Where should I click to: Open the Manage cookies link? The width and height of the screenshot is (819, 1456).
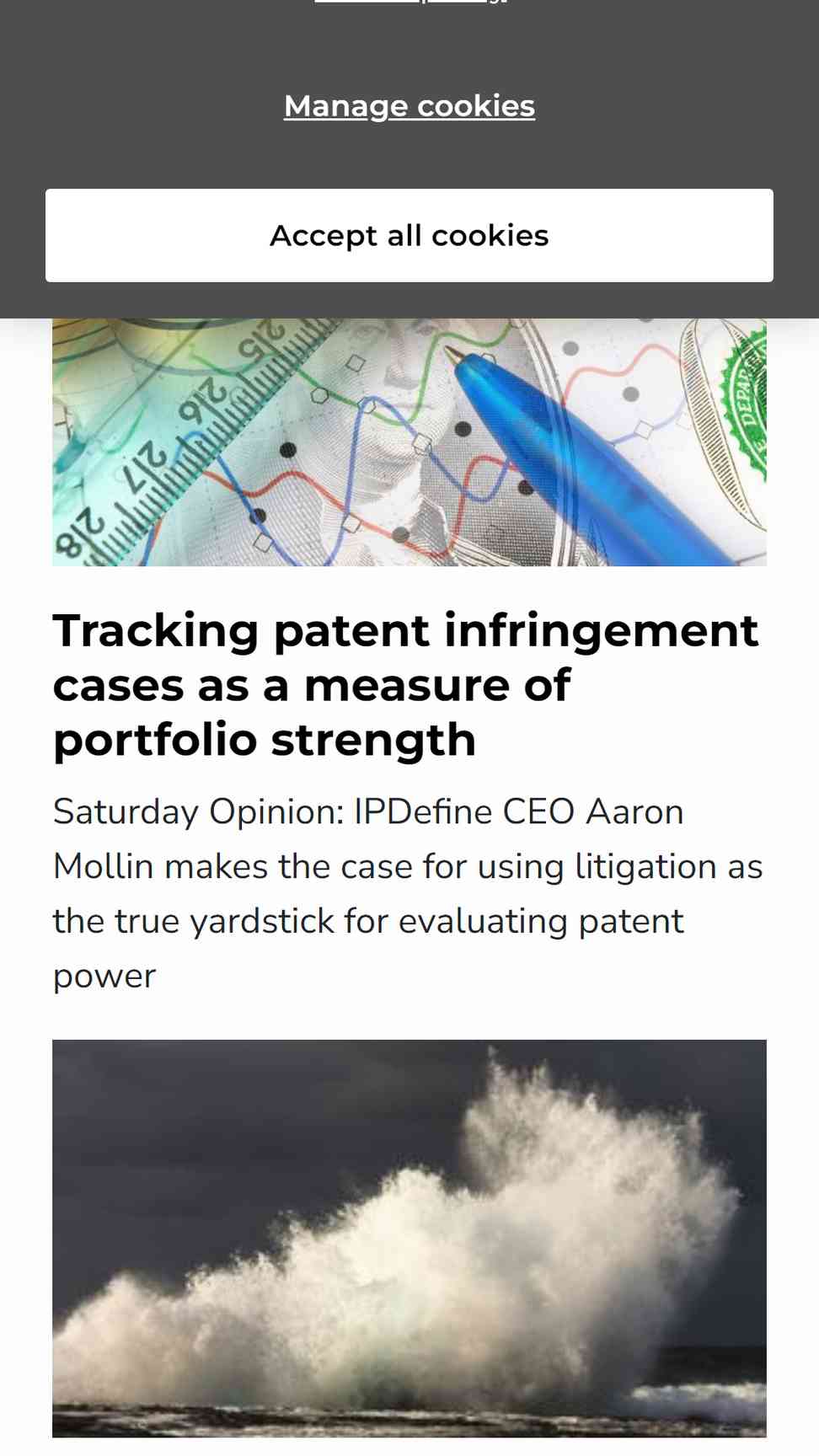(409, 106)
